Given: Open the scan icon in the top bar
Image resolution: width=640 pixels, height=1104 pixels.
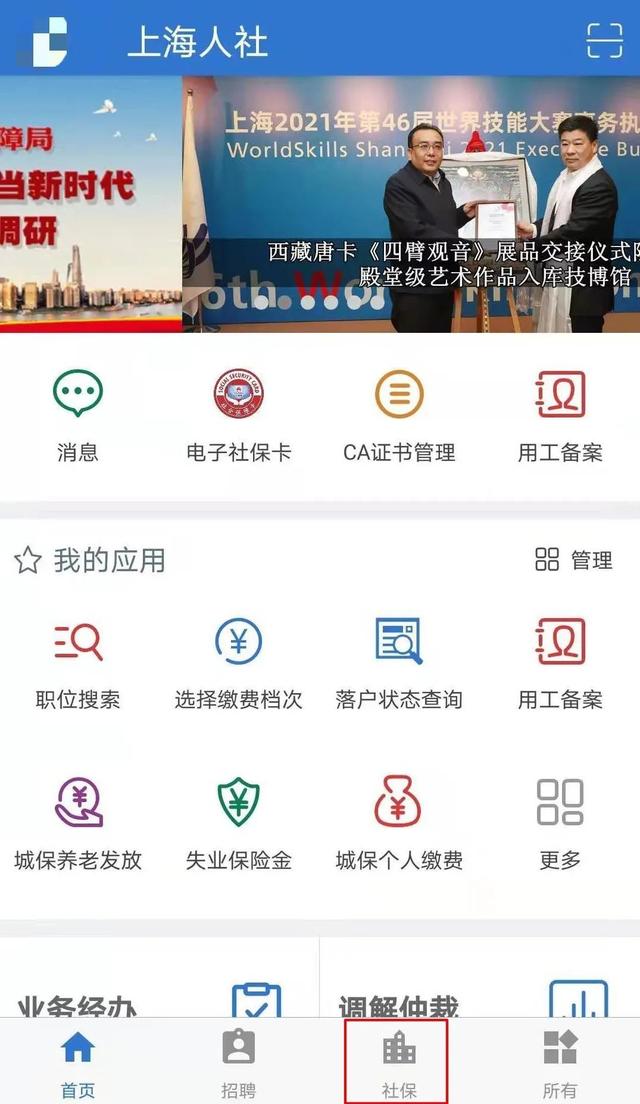Looking at the screenshot, I should pos(605,39).
